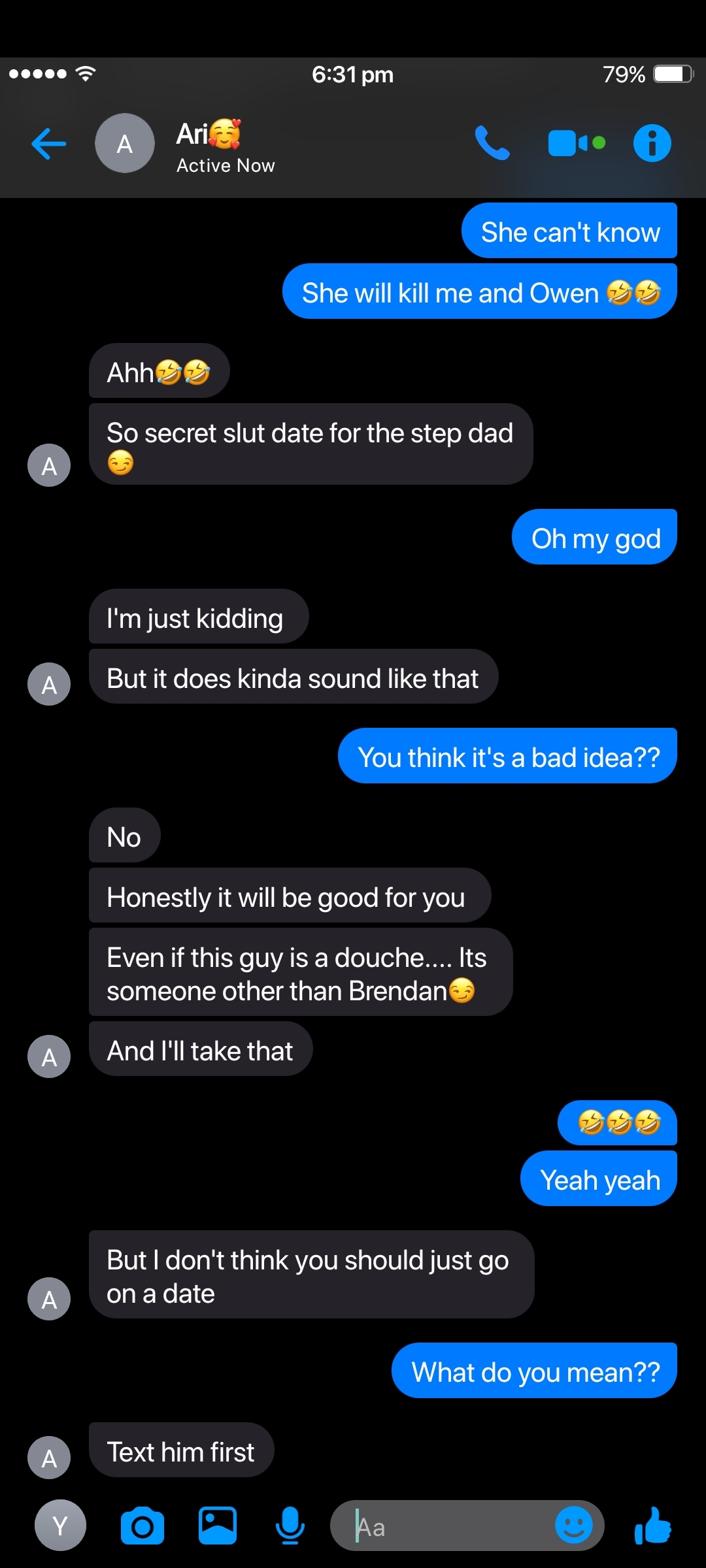Screen dimensions: 706x1568
Task: Open the photo gallery picker
Action: click(x=217, y=1526)
